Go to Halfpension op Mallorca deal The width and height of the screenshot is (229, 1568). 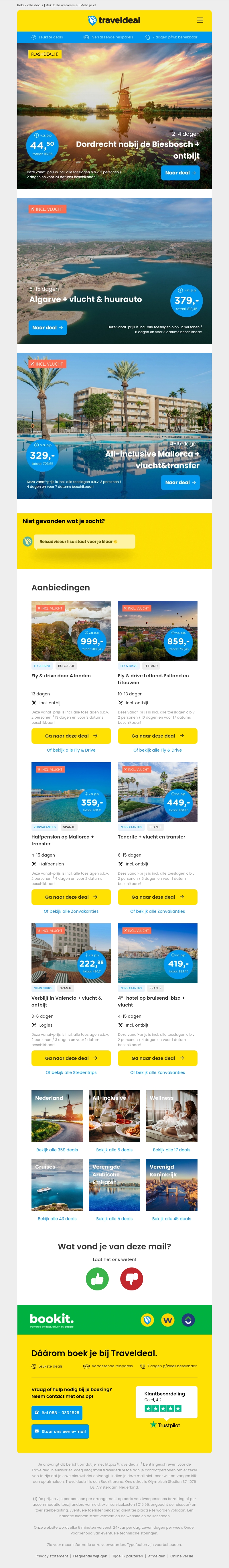pos(71,897)
